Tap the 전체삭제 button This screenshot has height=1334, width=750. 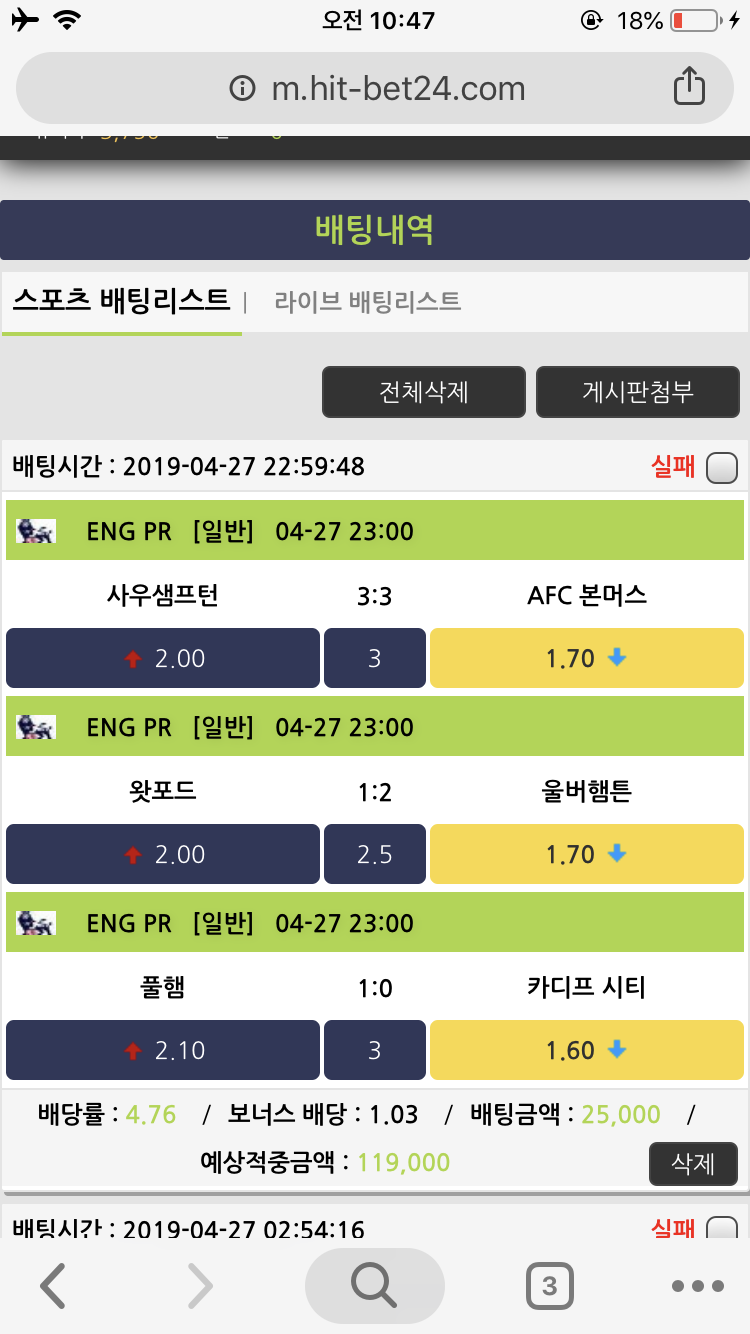[x=423, y=391]
